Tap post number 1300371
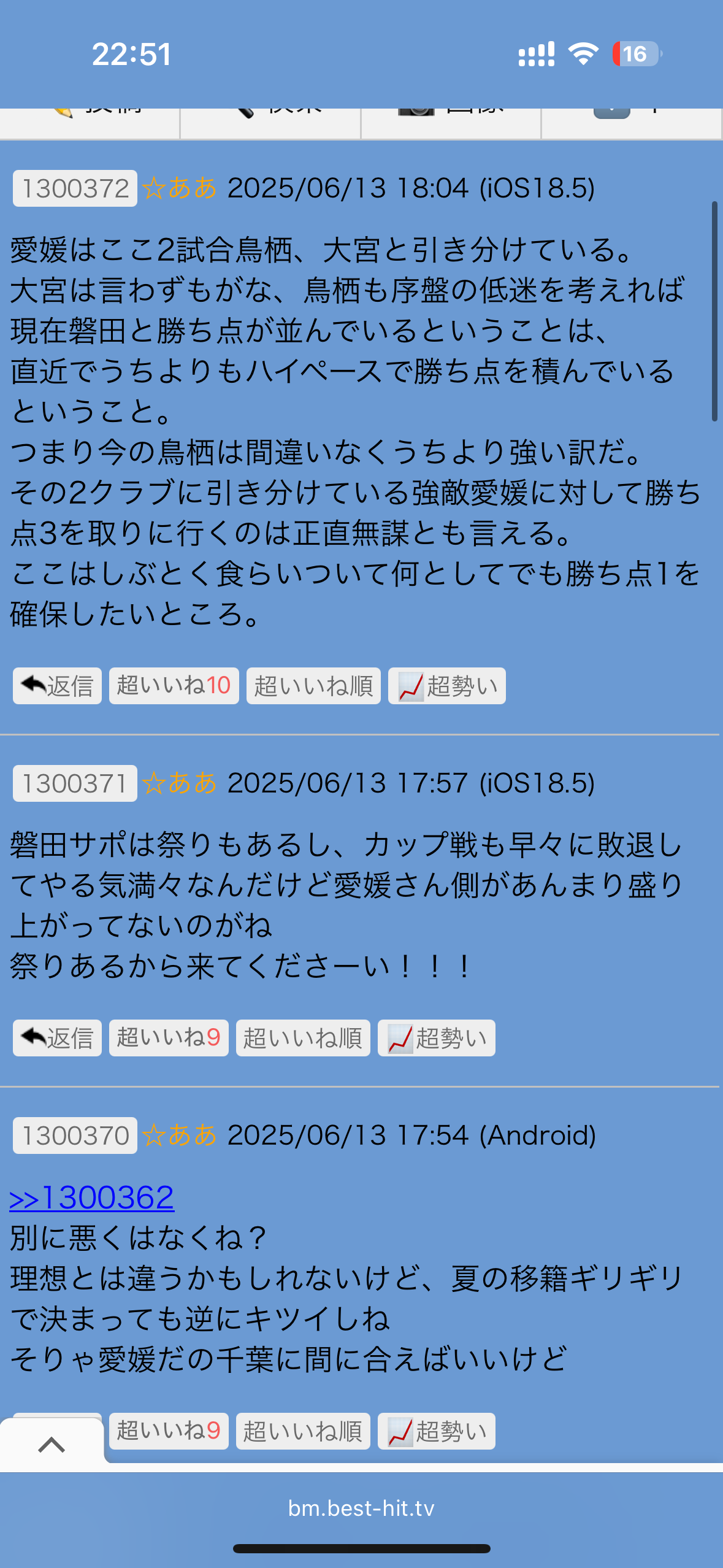This screenshot has width=723, height=1568. [75, 783]
